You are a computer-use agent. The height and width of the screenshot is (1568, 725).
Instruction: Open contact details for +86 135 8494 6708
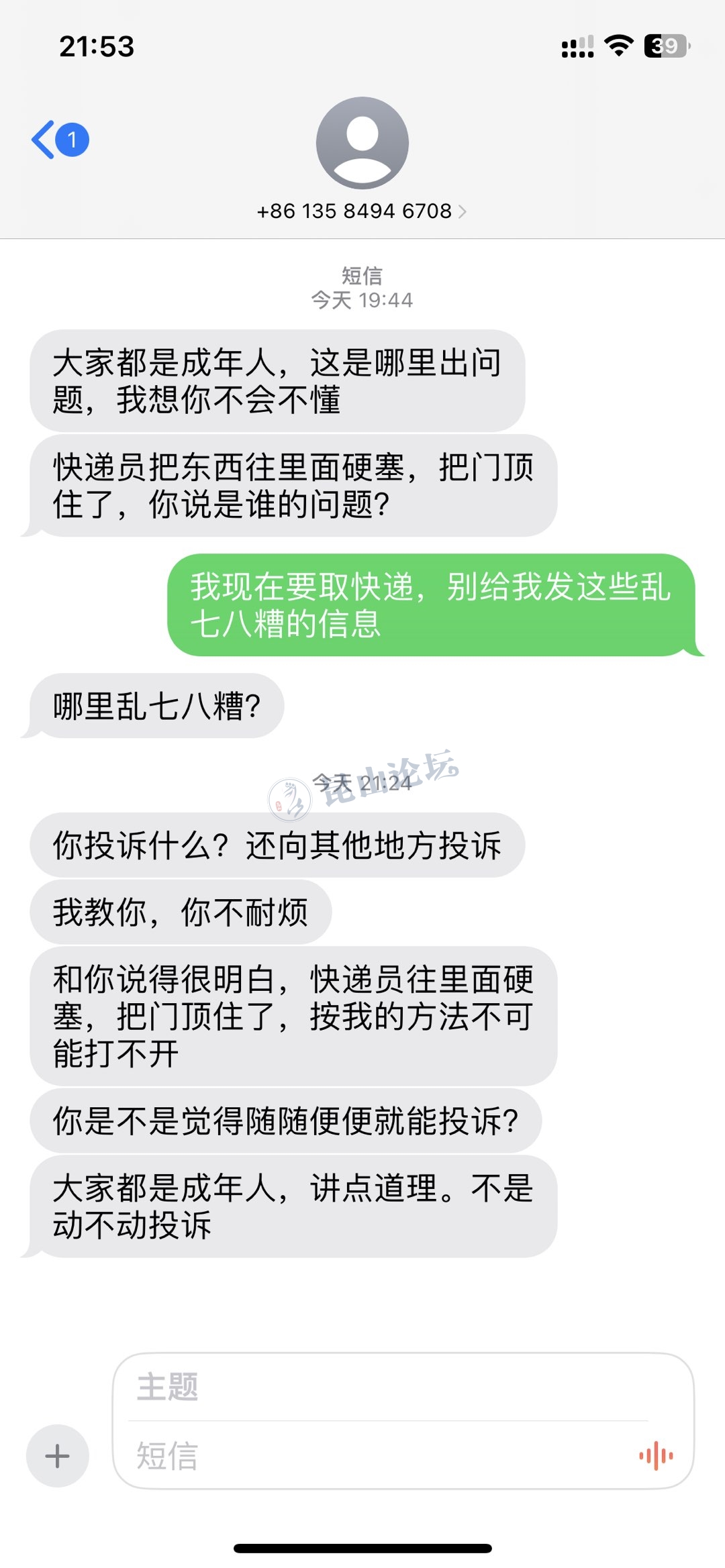coord(361,211)
